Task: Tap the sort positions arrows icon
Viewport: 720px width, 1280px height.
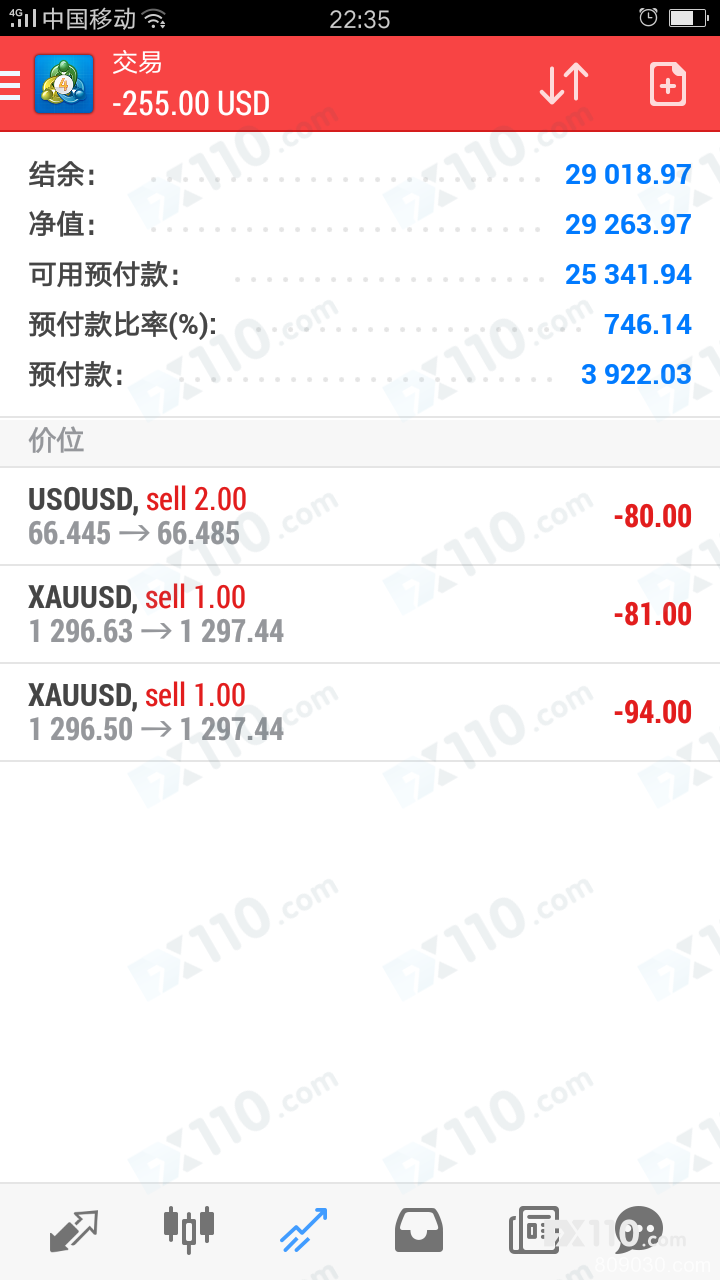Action: (x=564, y=85)
